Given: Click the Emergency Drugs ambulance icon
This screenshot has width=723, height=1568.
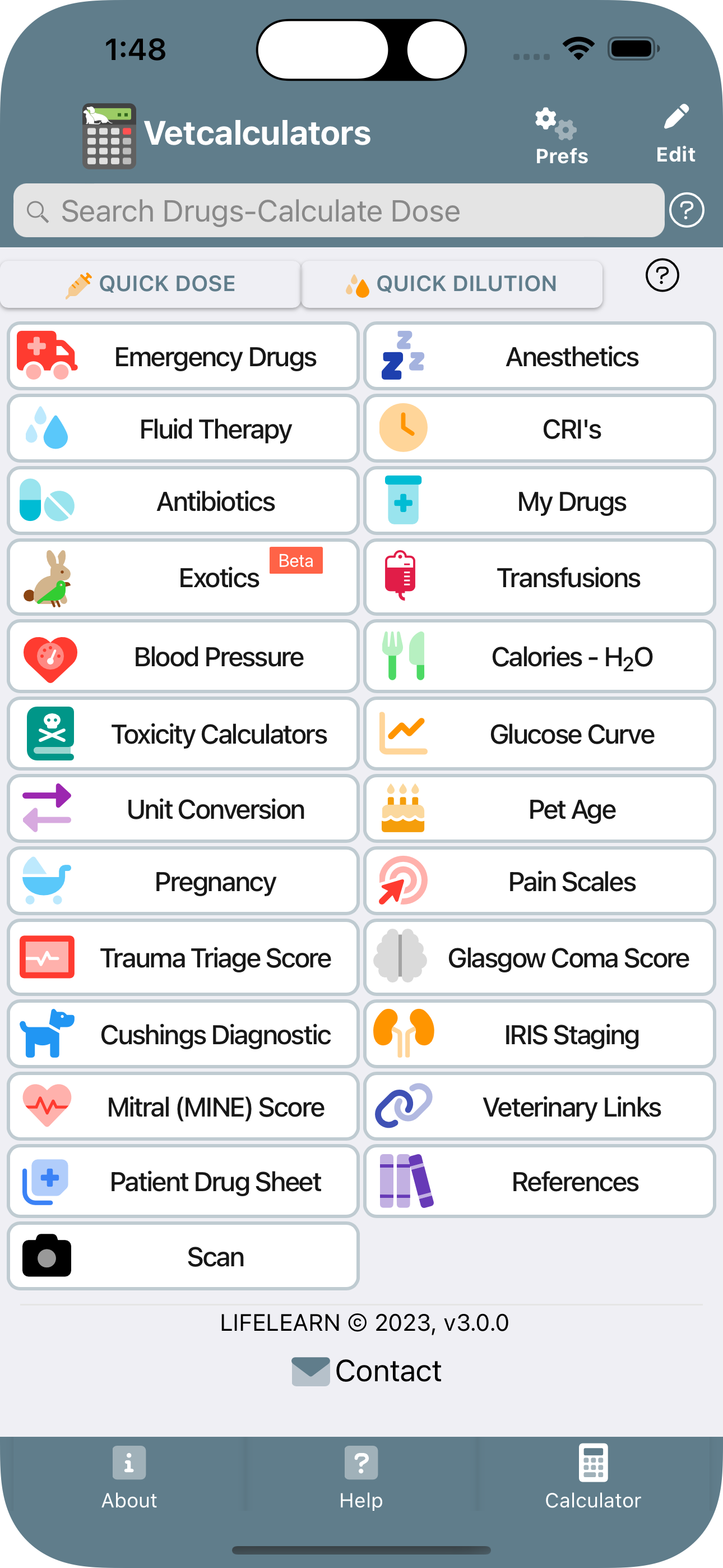Looking at the screenshot, I should pos(48,356).
